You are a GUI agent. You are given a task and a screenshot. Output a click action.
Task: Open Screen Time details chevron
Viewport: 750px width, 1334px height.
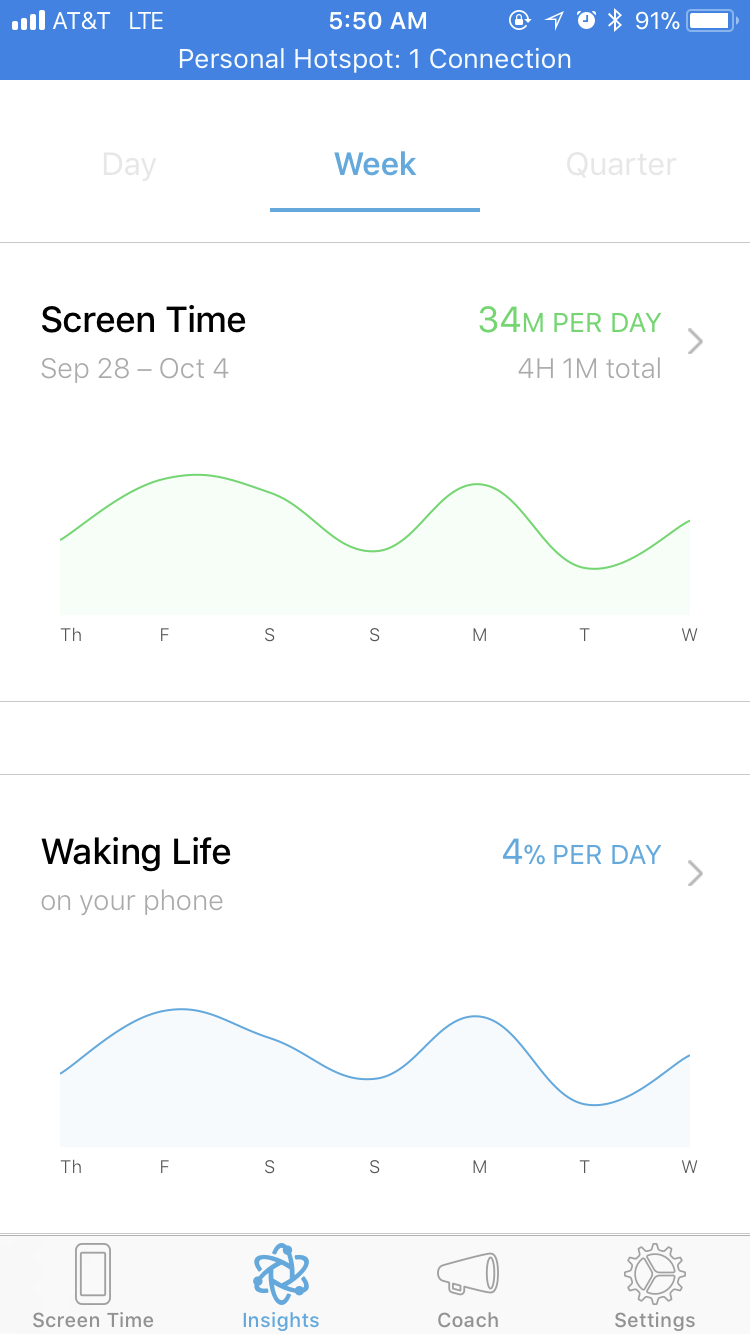696,342
